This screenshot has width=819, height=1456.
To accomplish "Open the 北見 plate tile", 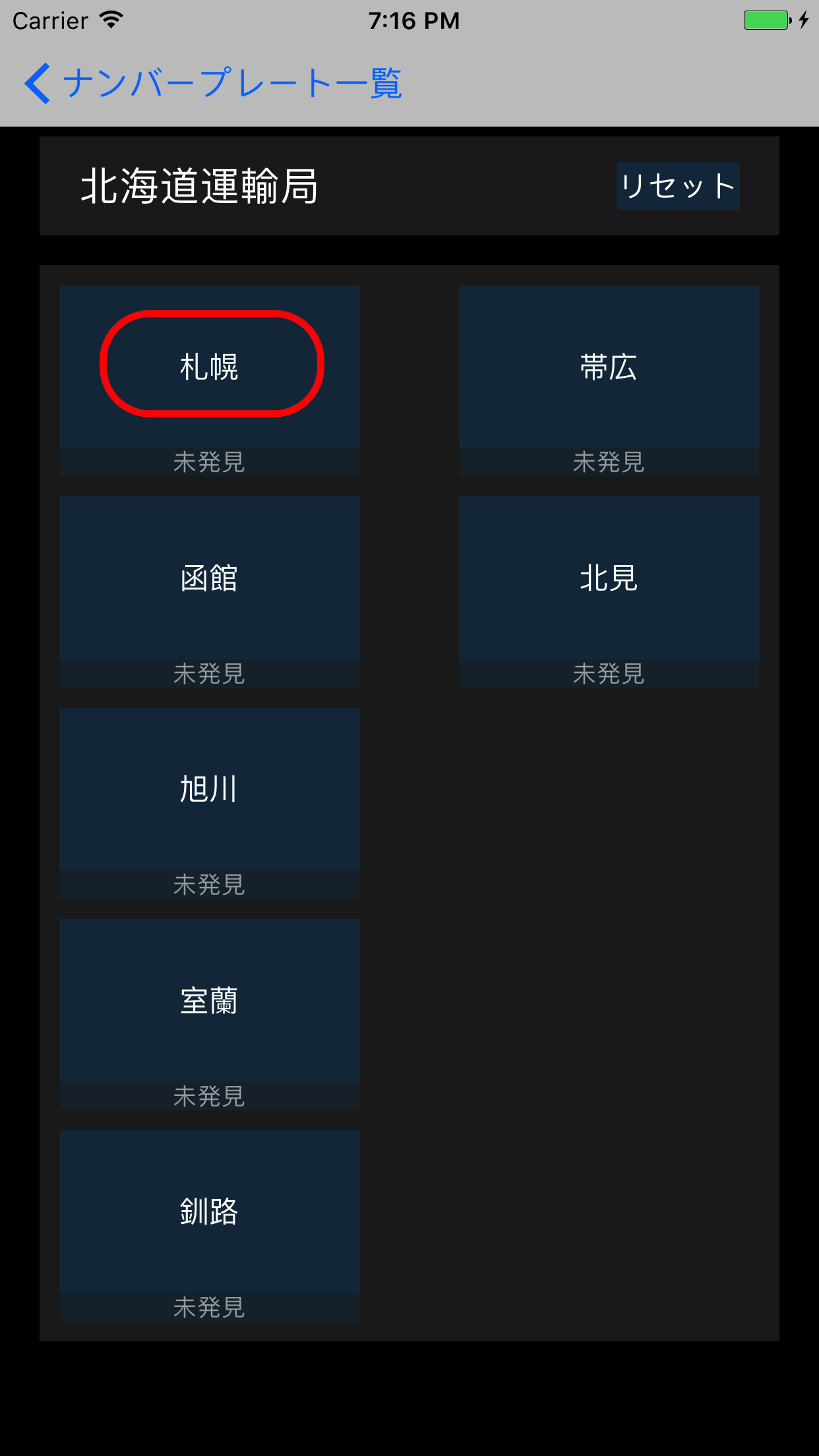I will [x=609, y=578].
